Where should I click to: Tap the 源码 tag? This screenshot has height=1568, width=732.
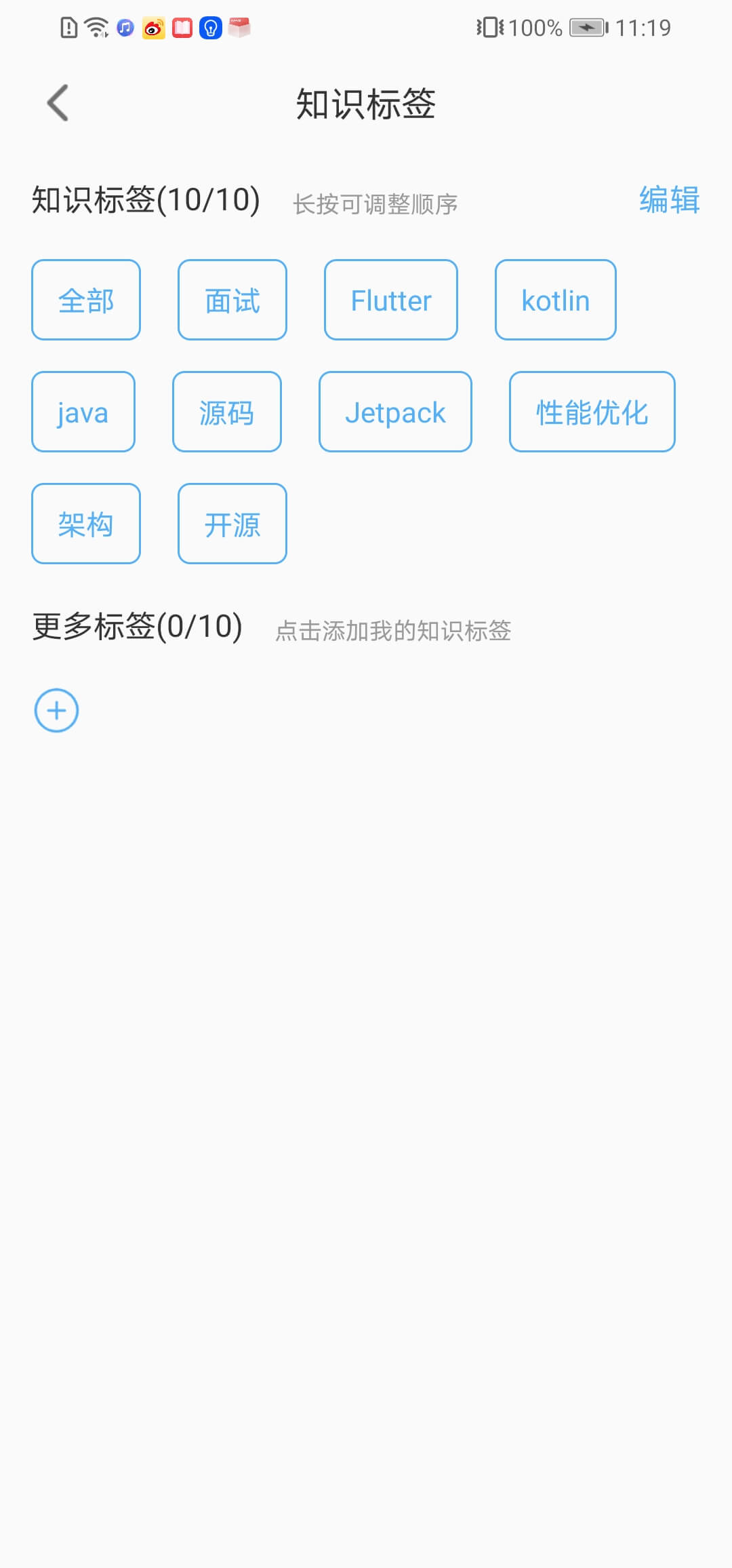click(227, 412)
